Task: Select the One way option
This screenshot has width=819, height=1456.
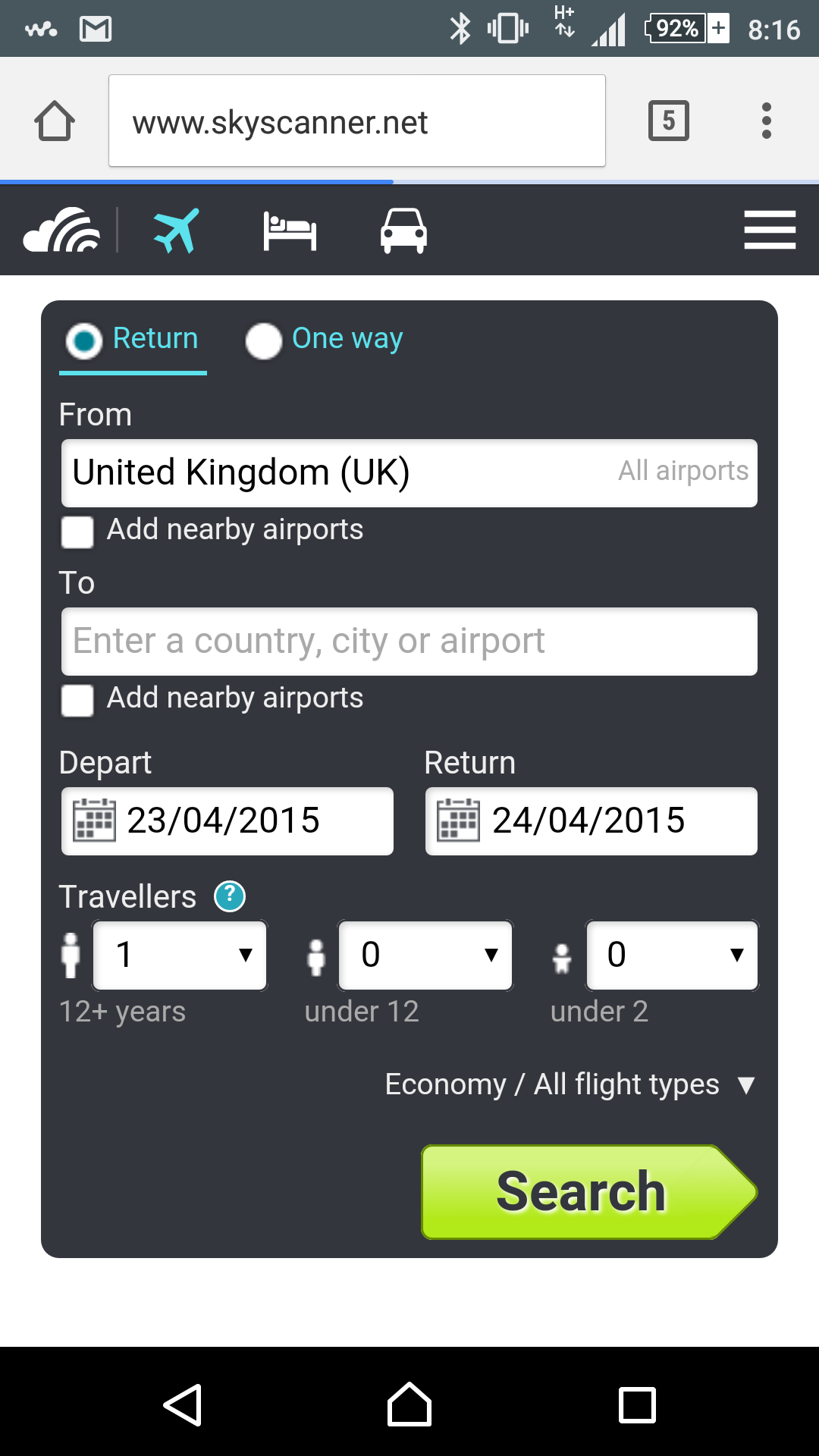Action: click(325, 339)
